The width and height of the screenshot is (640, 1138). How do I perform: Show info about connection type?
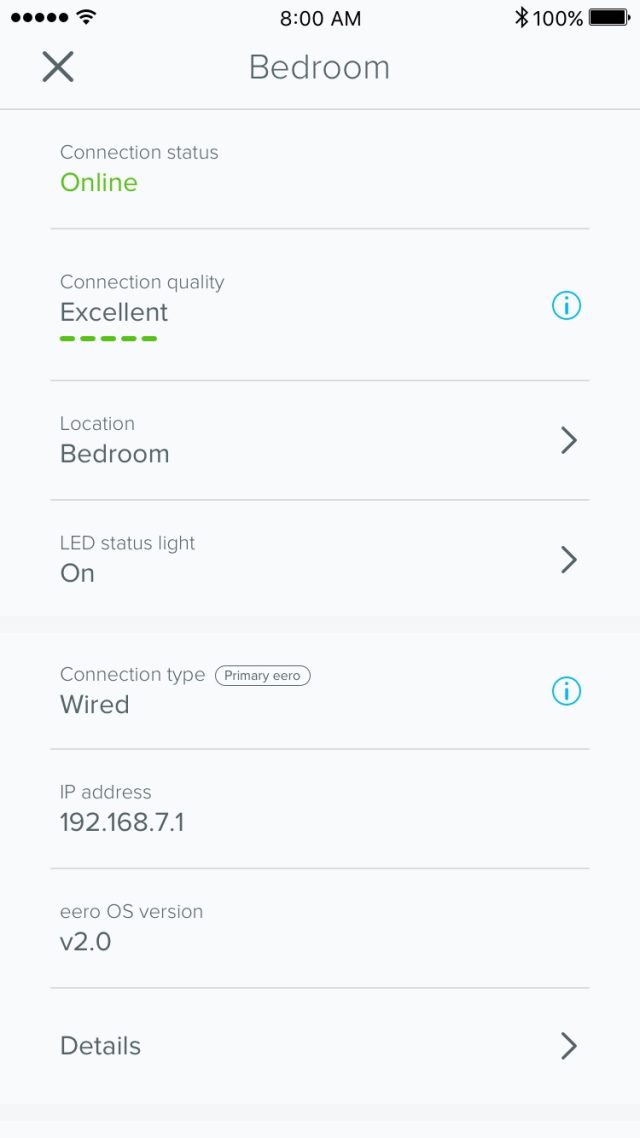click(x=566, y=691)
